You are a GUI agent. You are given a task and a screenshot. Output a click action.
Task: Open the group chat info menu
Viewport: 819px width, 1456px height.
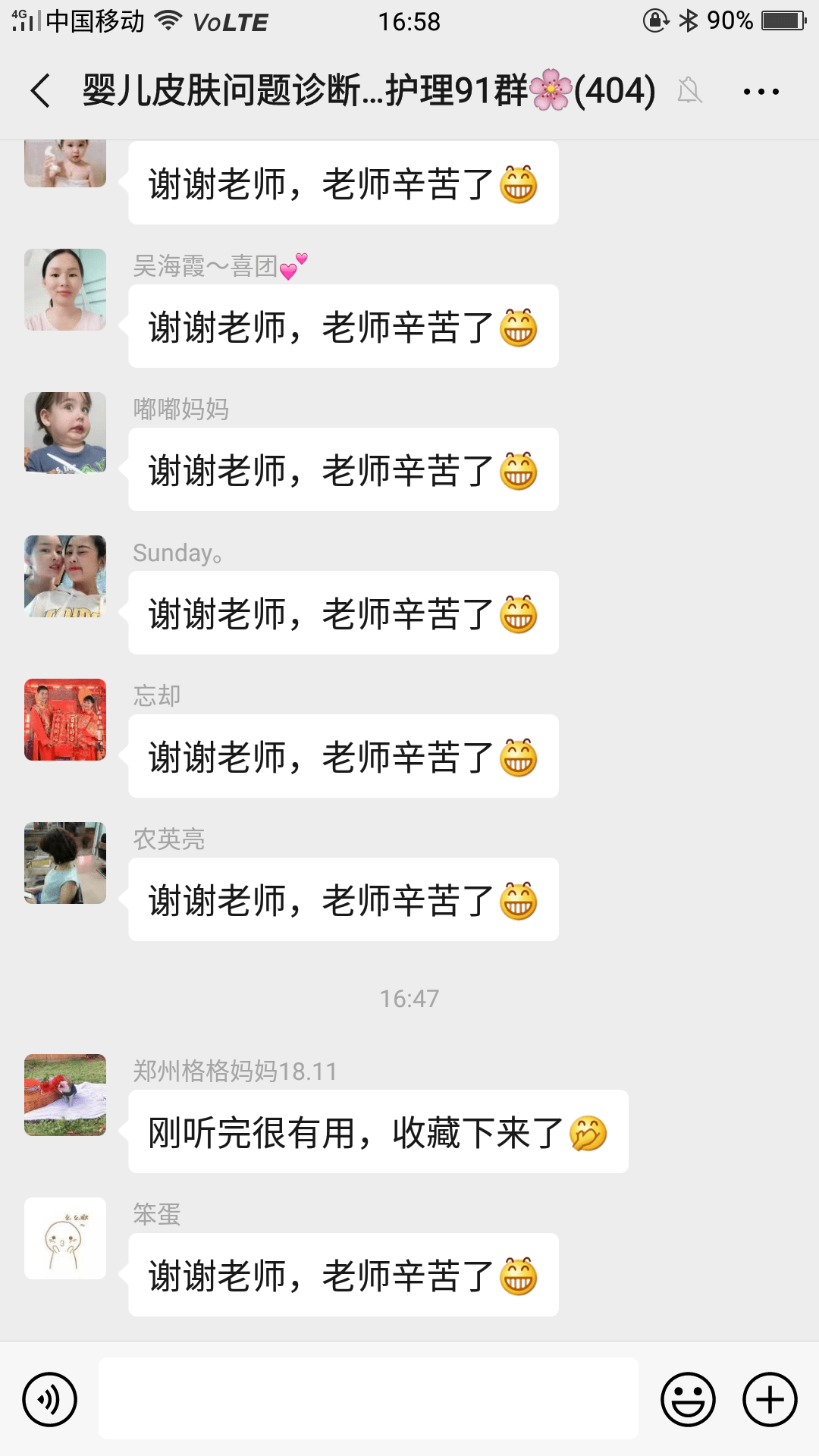pos(761,92)
